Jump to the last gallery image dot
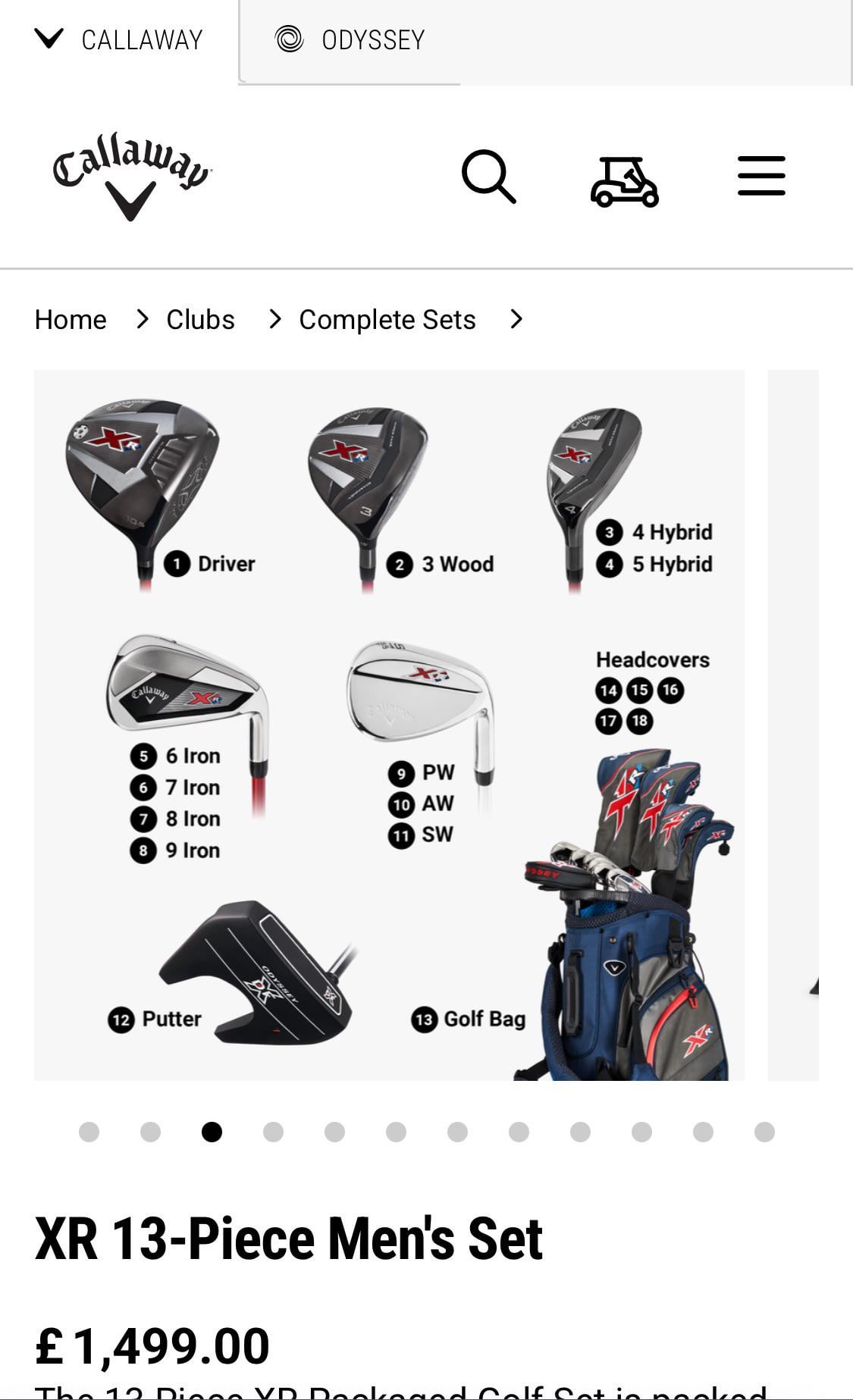 tap(764, 1132)
